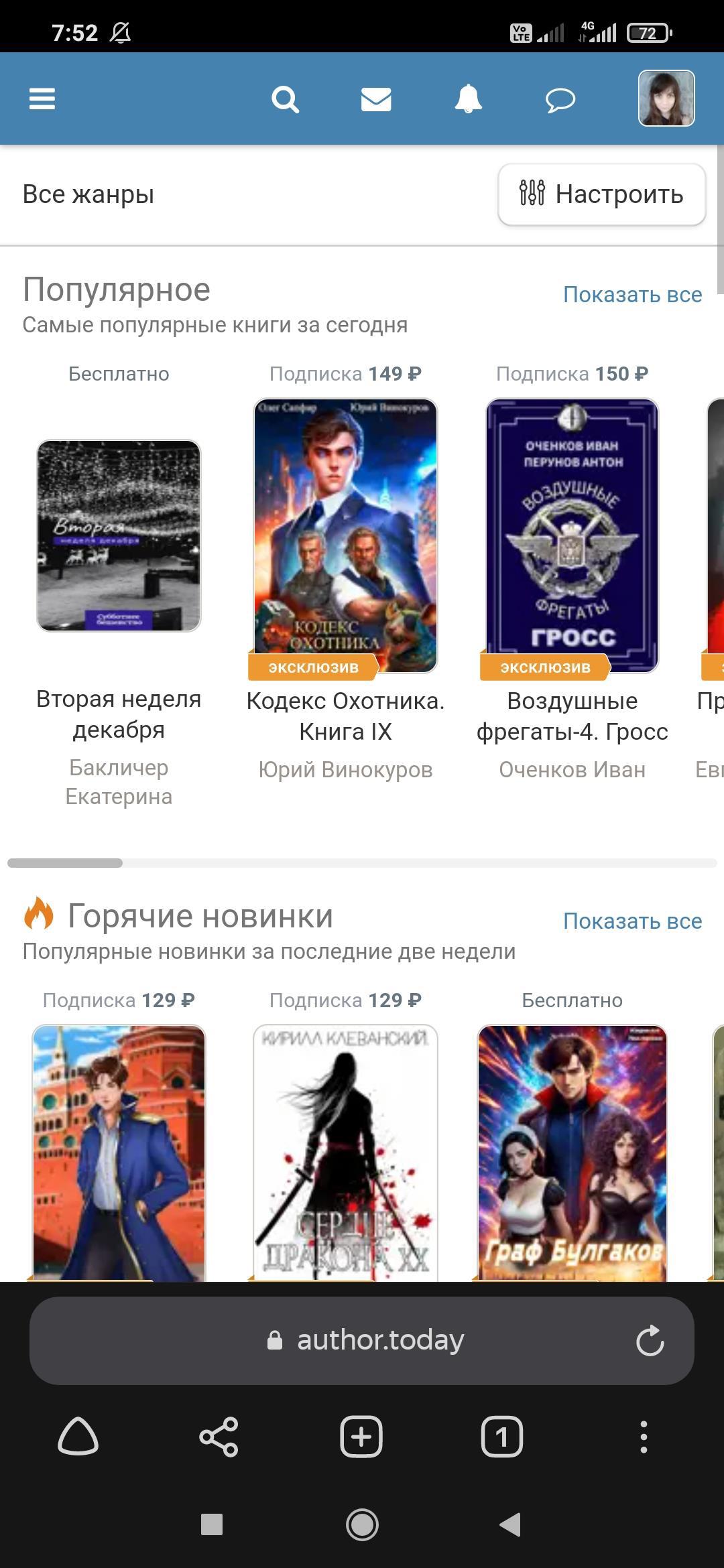Open the browser tabs switcher
The image size is (724, 1568).
[501, 1437]
